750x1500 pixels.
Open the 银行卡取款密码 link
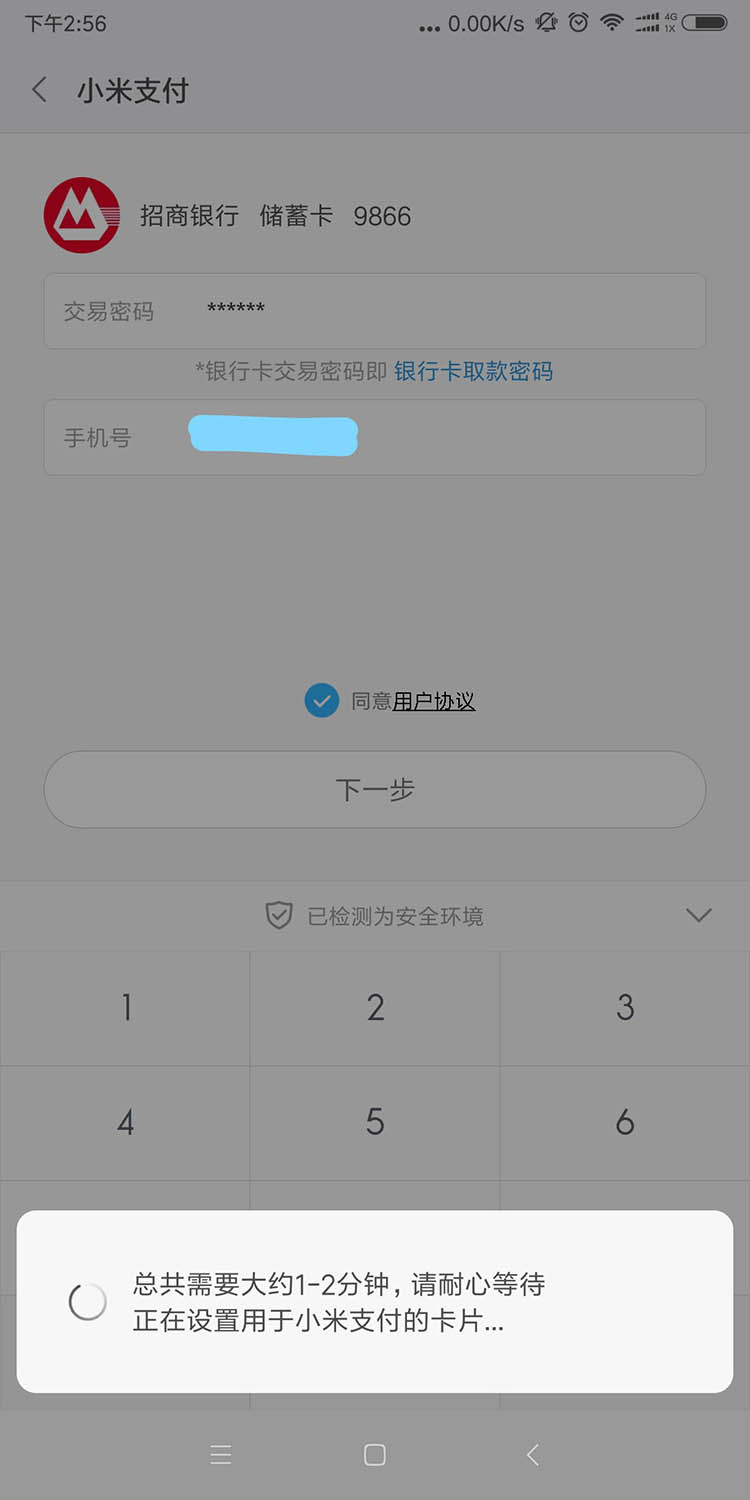pyautogui.click(x=473, y=372)
